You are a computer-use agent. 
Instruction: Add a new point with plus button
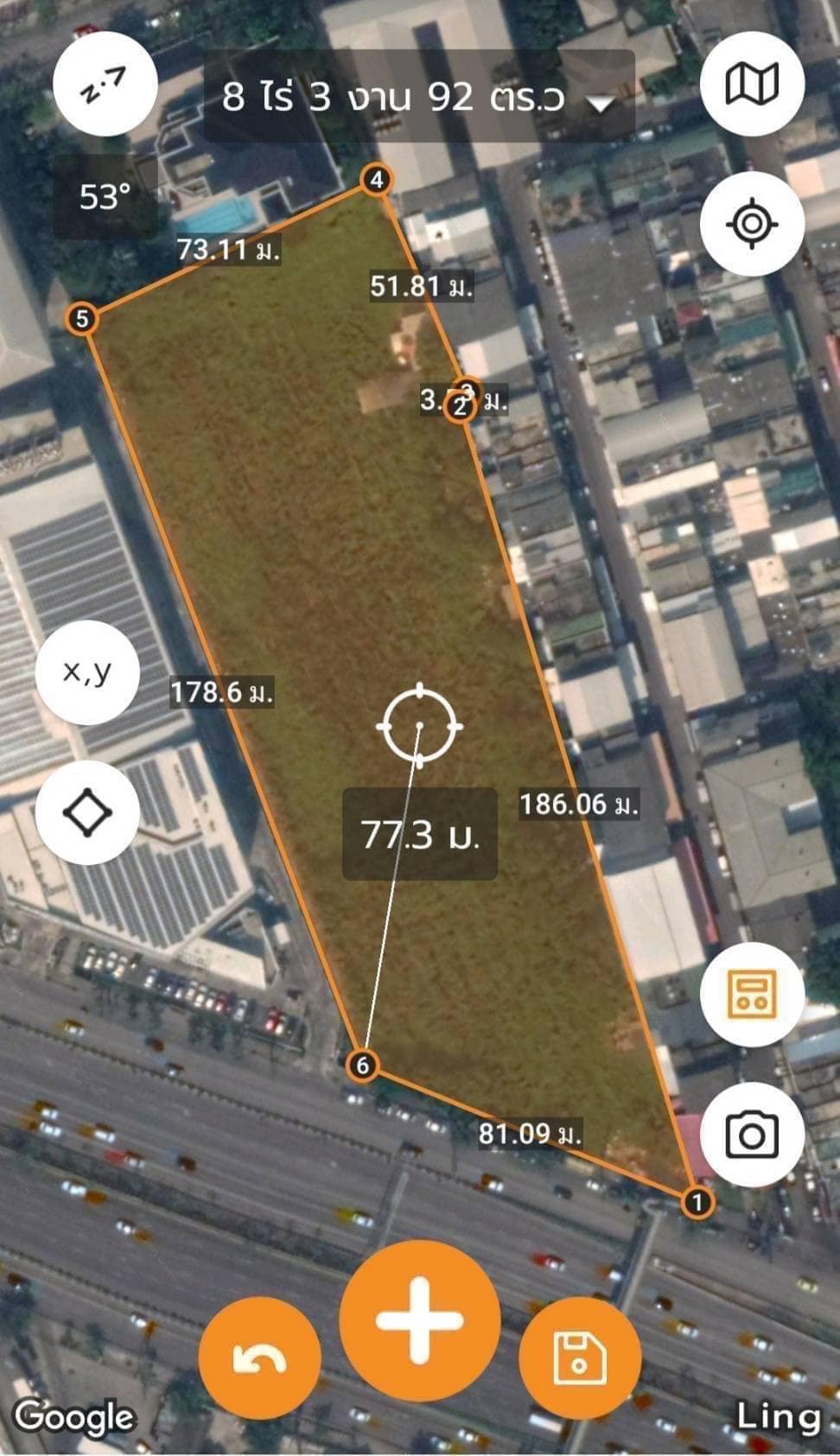(420, 1320)
